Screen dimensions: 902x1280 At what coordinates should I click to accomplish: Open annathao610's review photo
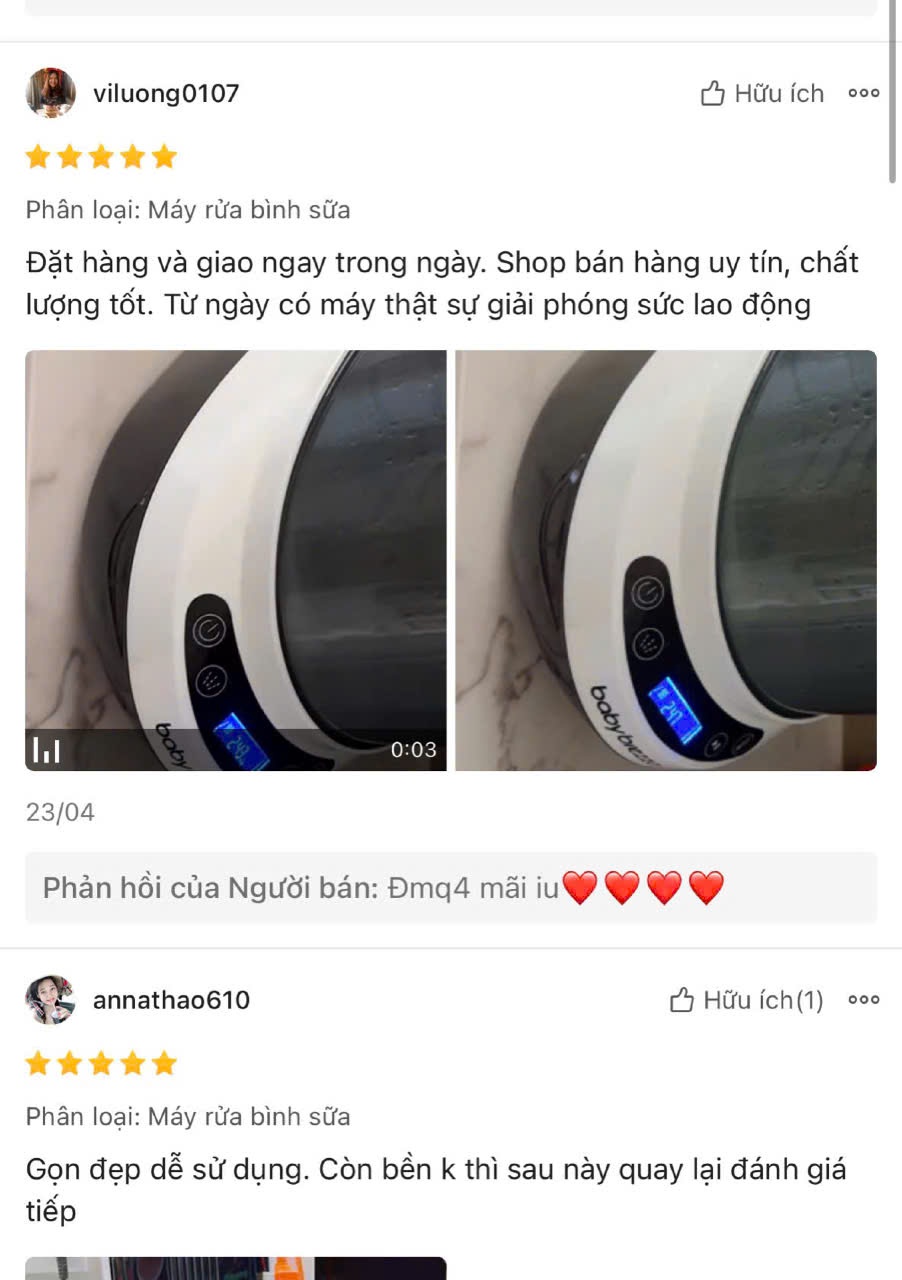[x=236, y=1268]
